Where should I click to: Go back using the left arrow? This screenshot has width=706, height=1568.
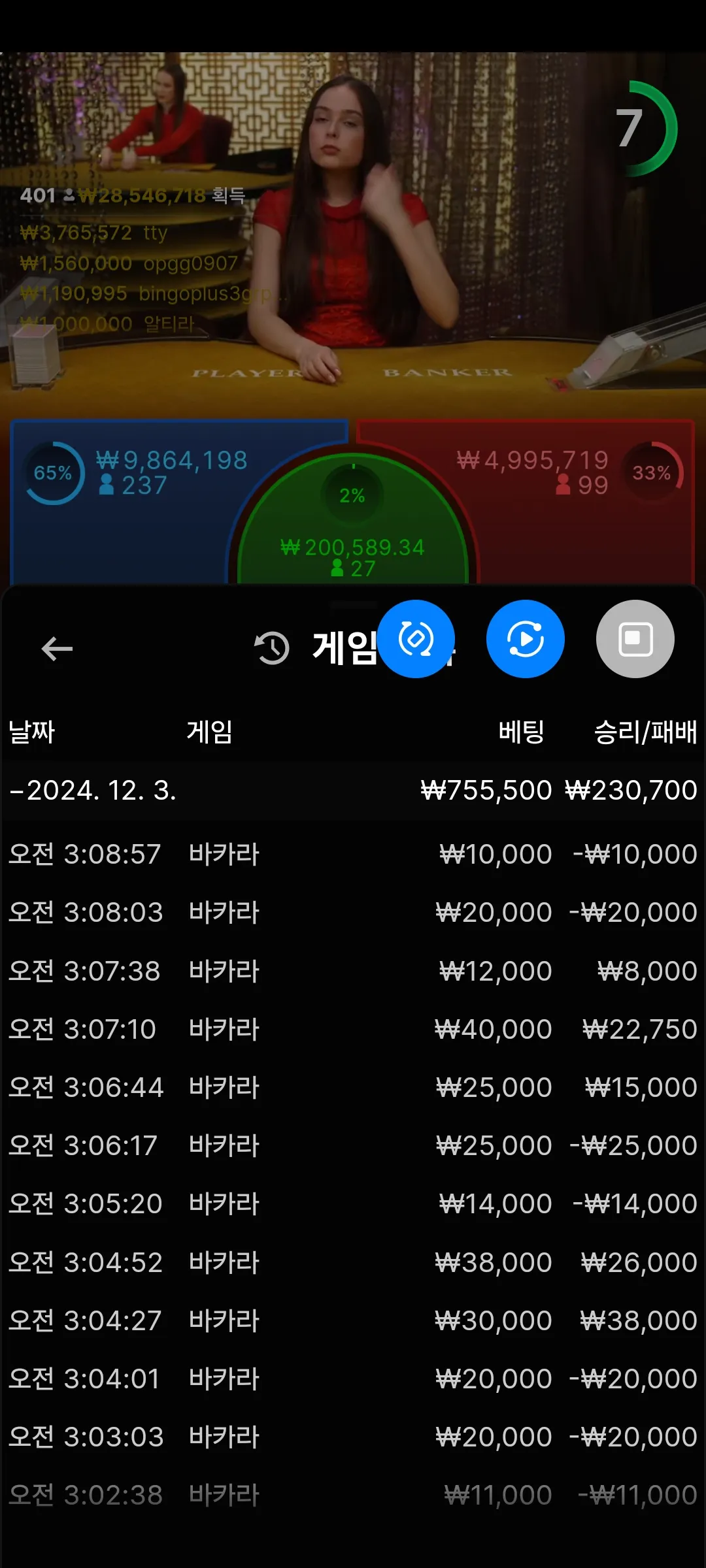(x=57, y=648)
